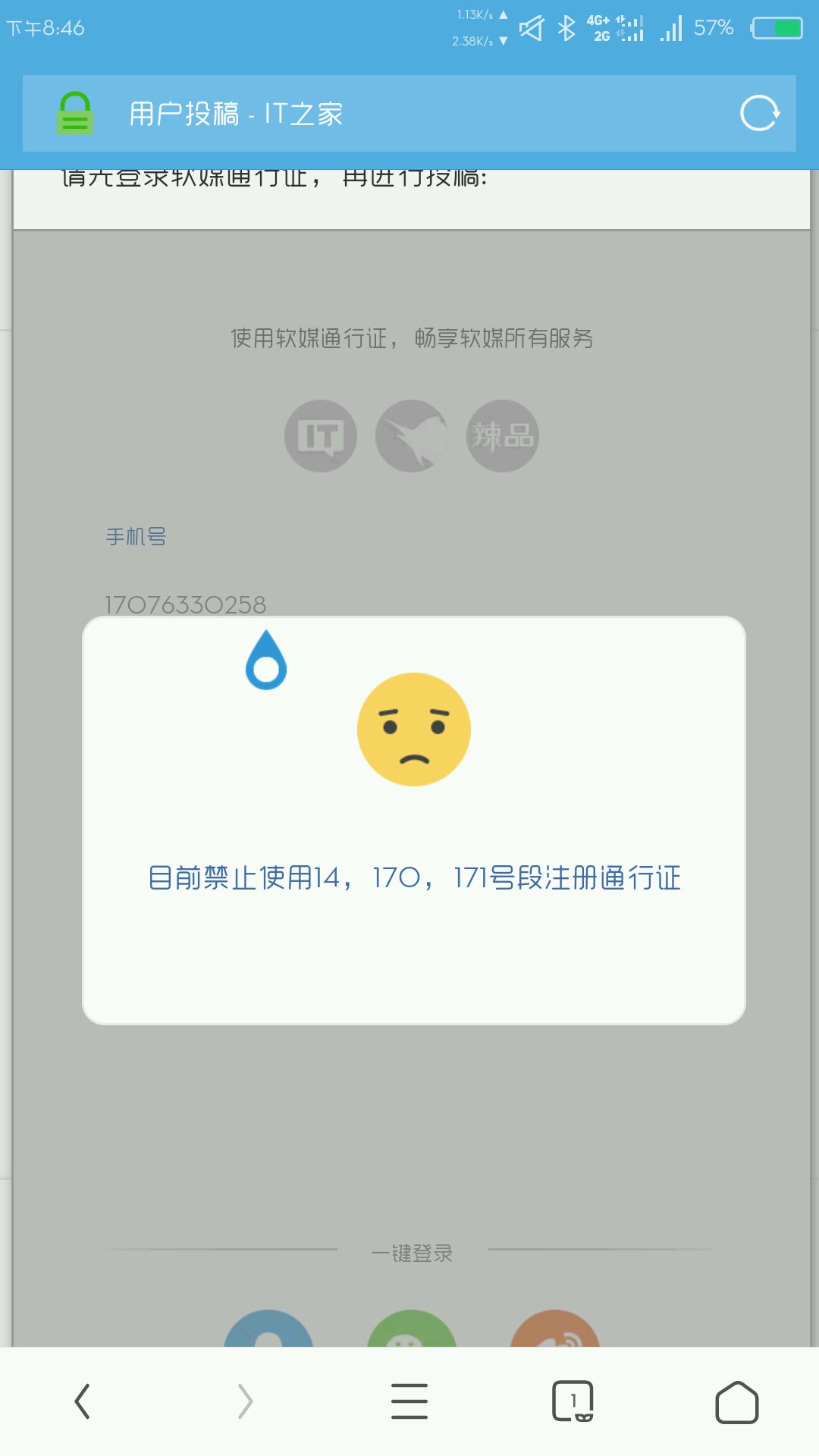
Task: Open the tabs switcher showing 1
Action: pyautogui.click(x=573, y=1401)
